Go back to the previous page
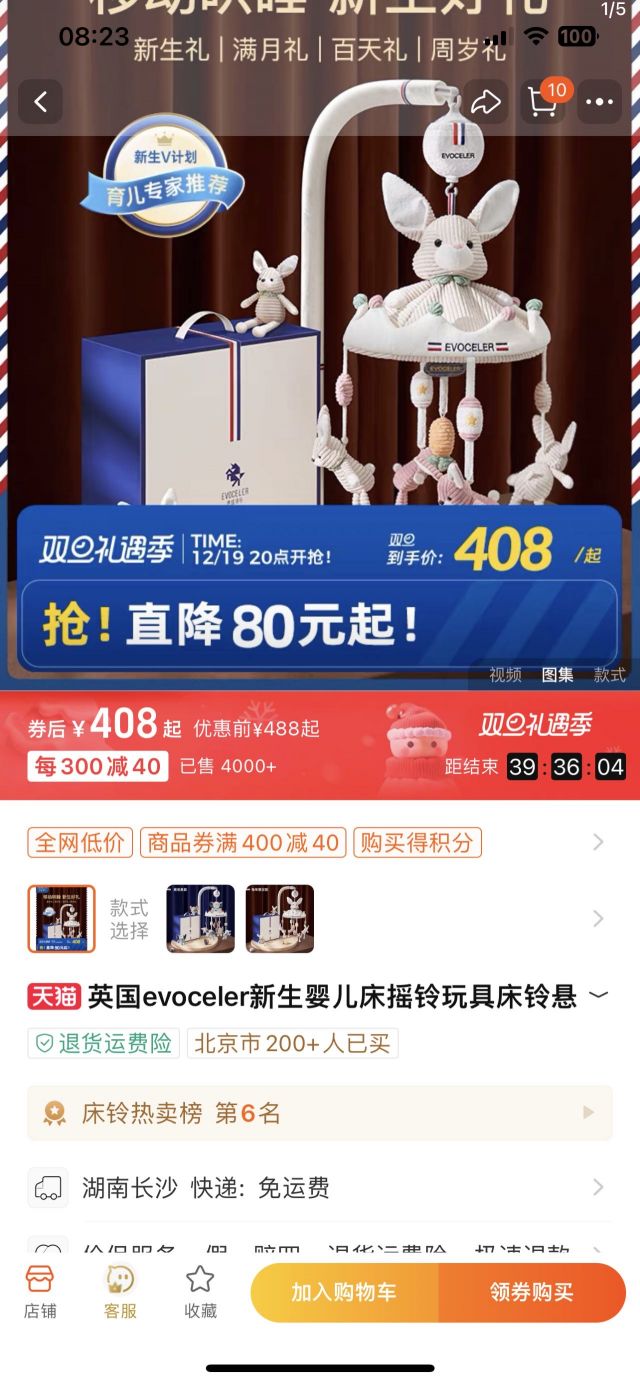 pos(41,102)
